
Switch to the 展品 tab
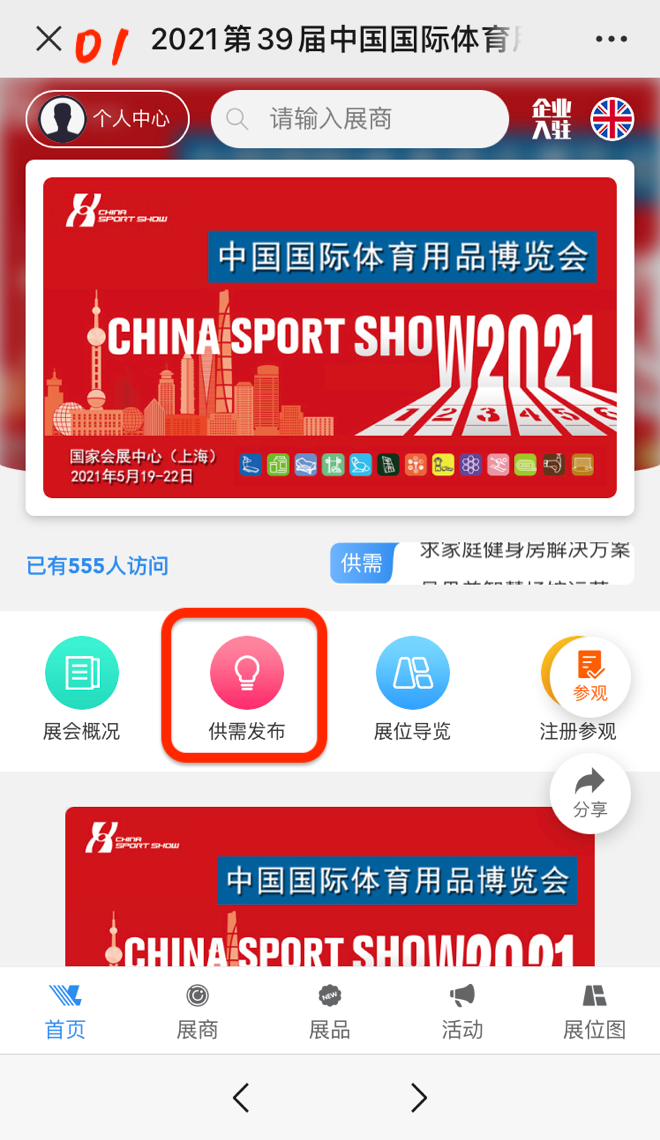[x=329, y=1011]
